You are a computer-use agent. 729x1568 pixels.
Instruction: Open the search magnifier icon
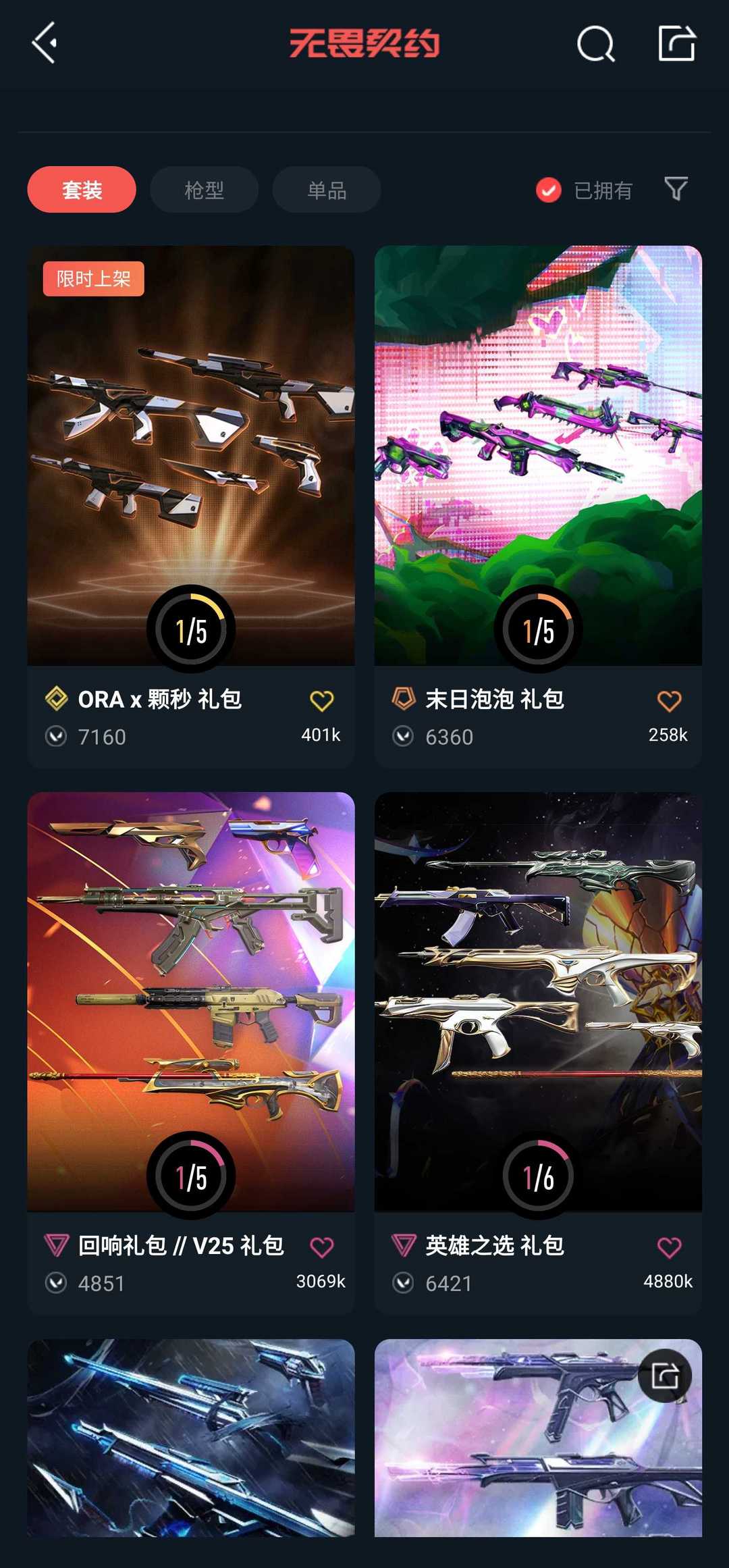596,44
